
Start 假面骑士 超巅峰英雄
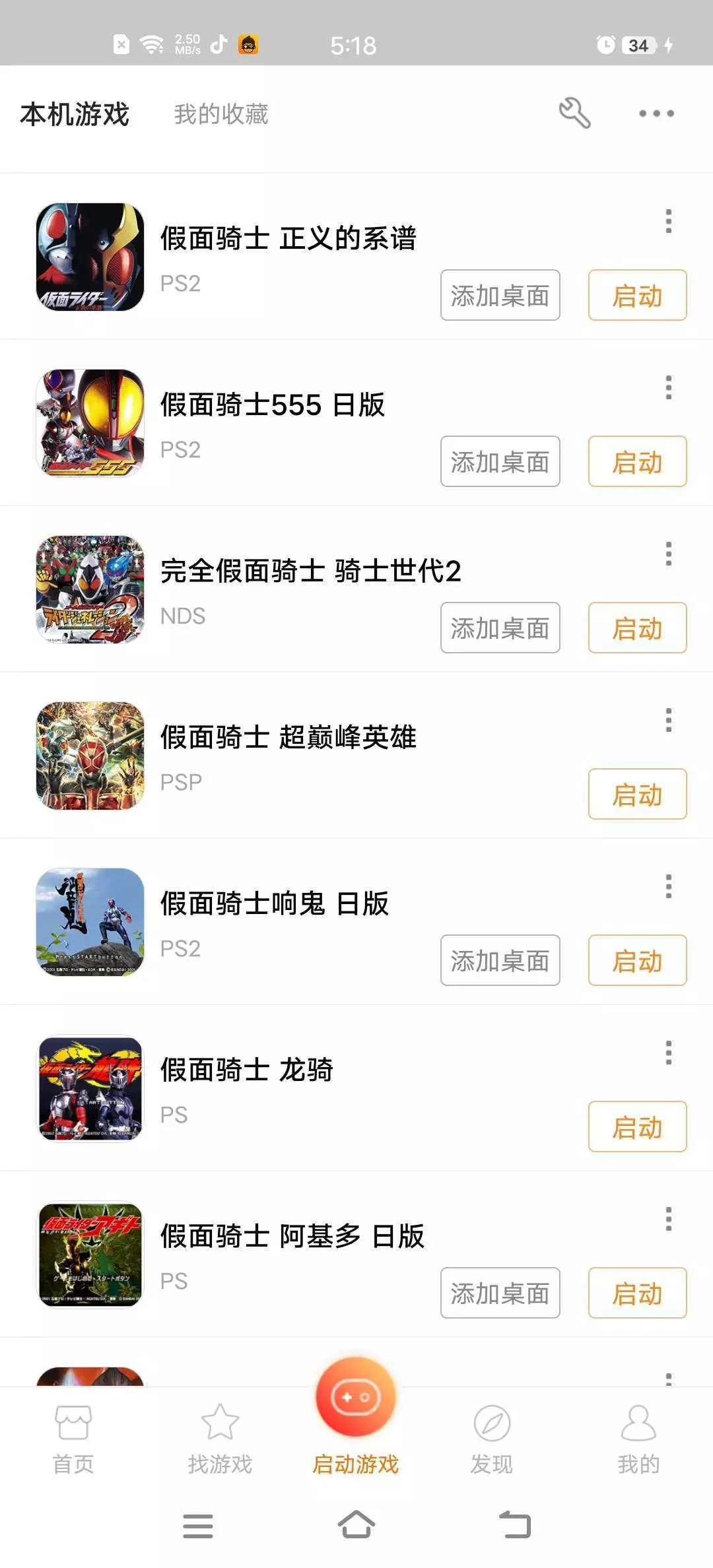point(637,794)
